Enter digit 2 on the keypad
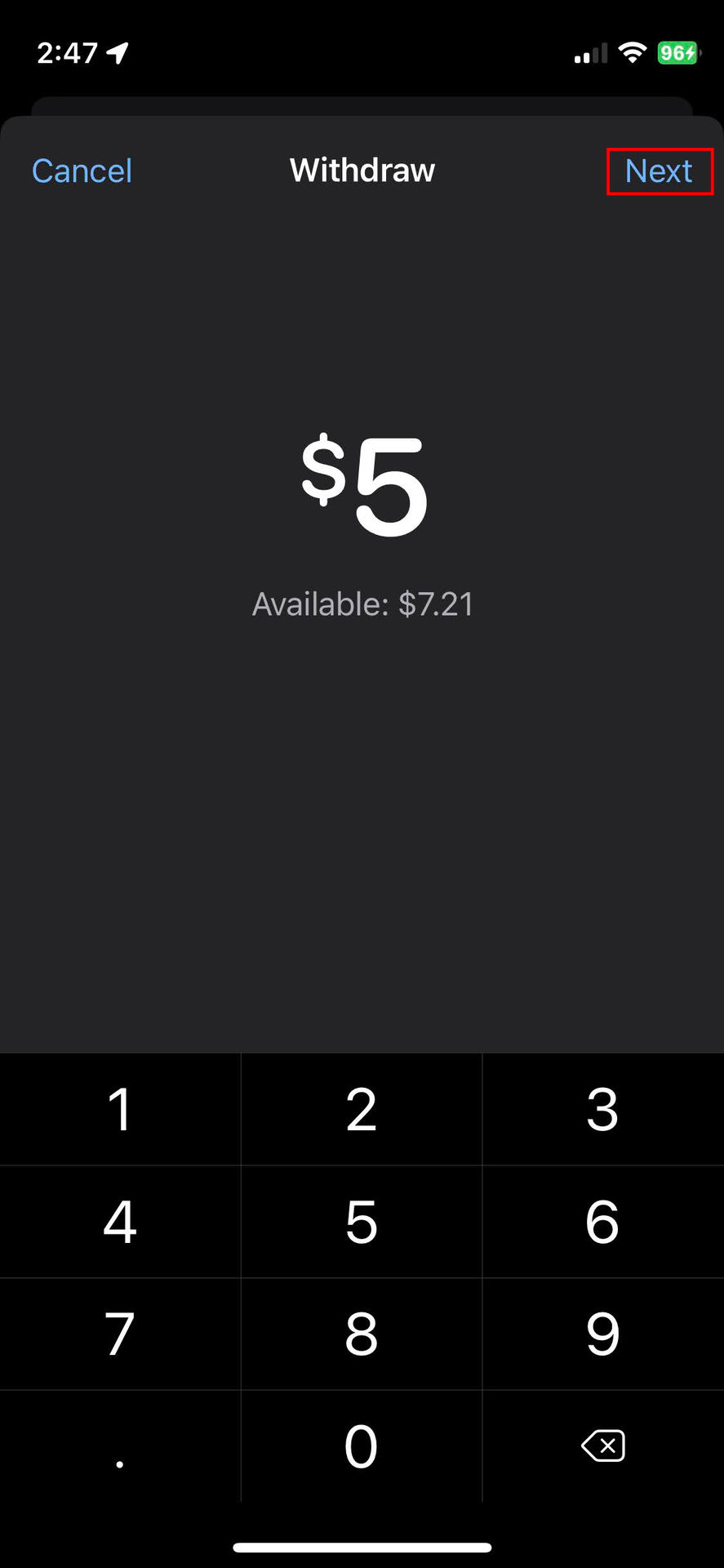 (x=362, y=1109)
